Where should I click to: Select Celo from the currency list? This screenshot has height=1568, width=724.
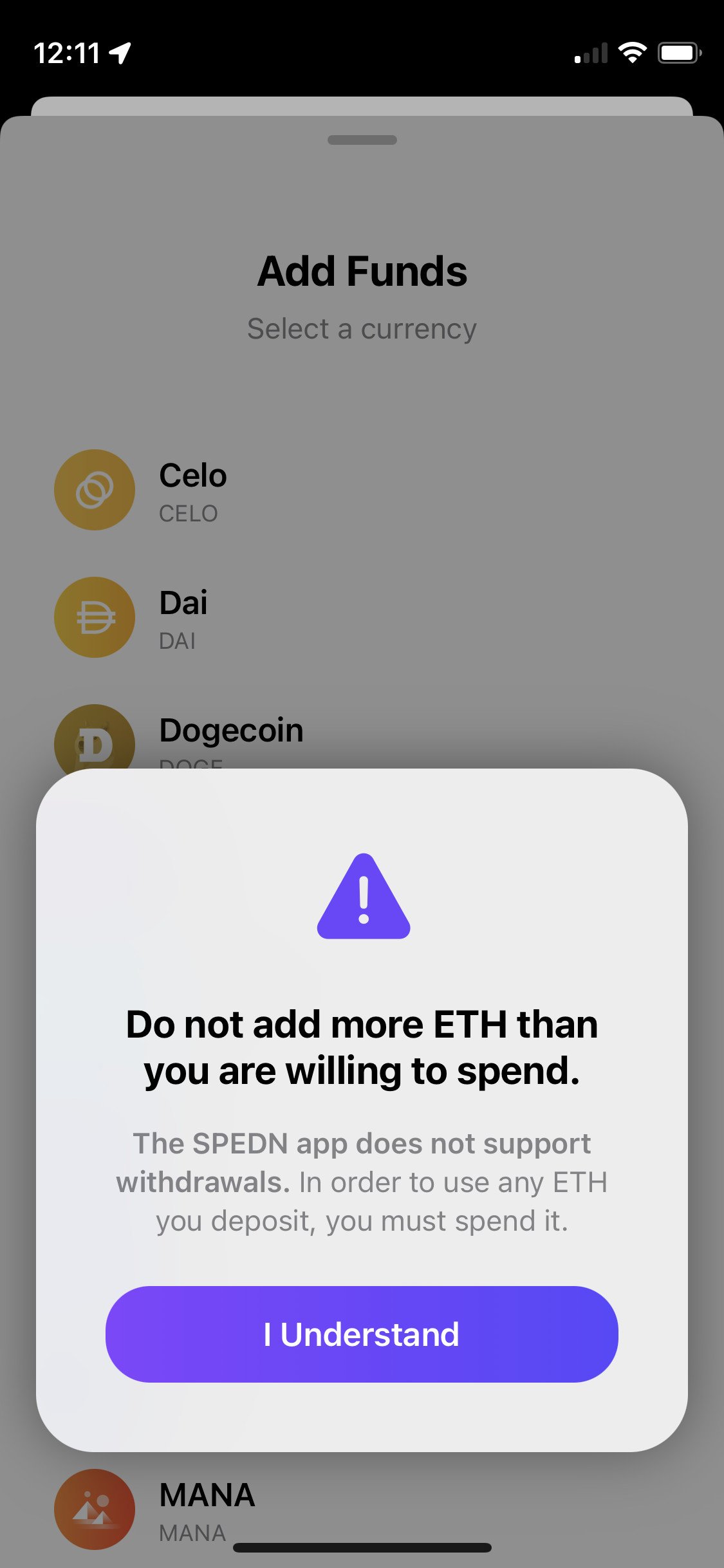coord(193,490)
